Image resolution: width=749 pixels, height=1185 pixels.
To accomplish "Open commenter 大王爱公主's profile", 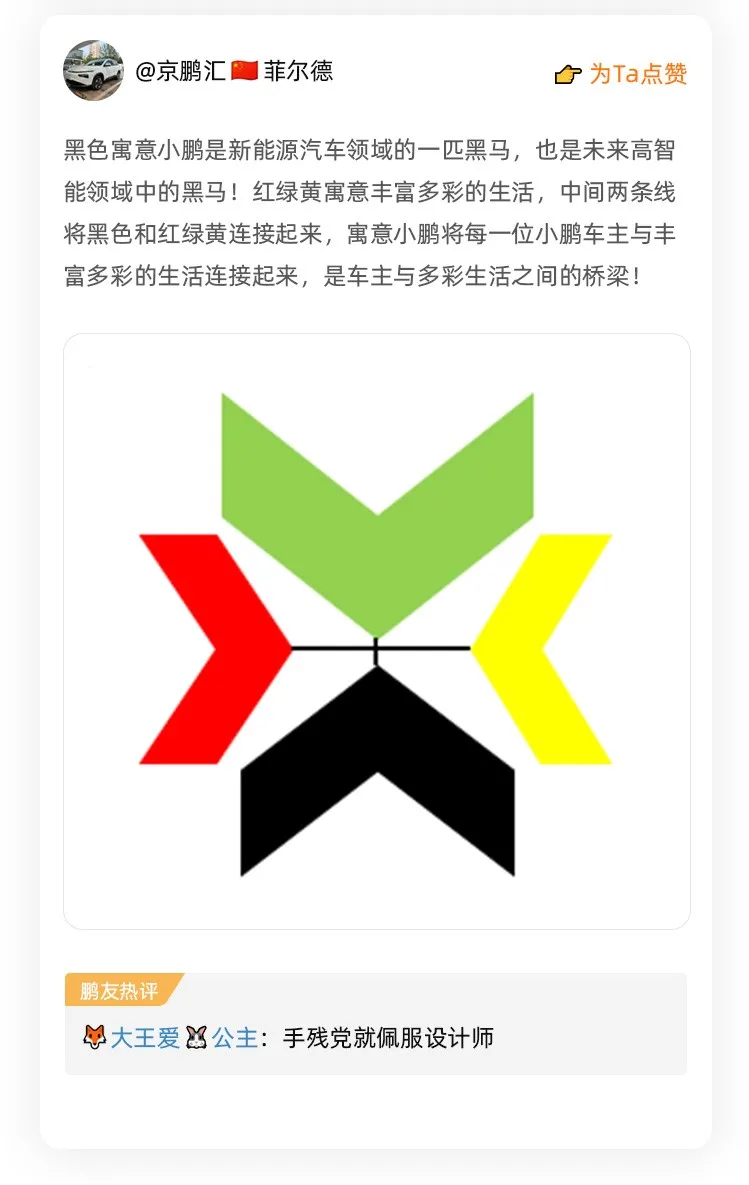I will click(x=170, y=1038).
